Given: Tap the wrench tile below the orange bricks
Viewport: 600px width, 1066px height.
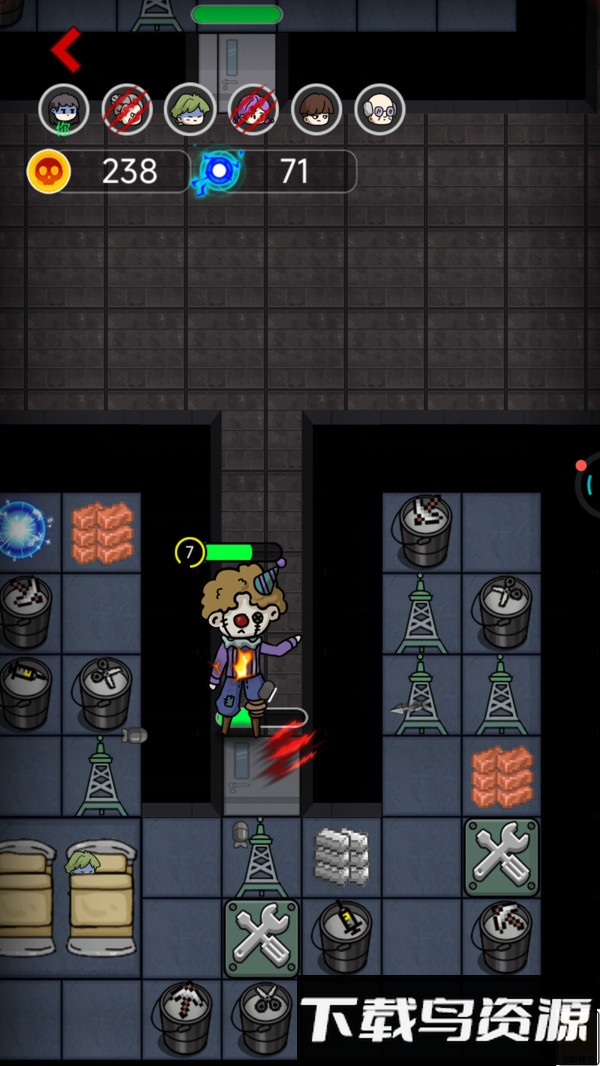Looking at the screenshot, I should click(501, 857).
